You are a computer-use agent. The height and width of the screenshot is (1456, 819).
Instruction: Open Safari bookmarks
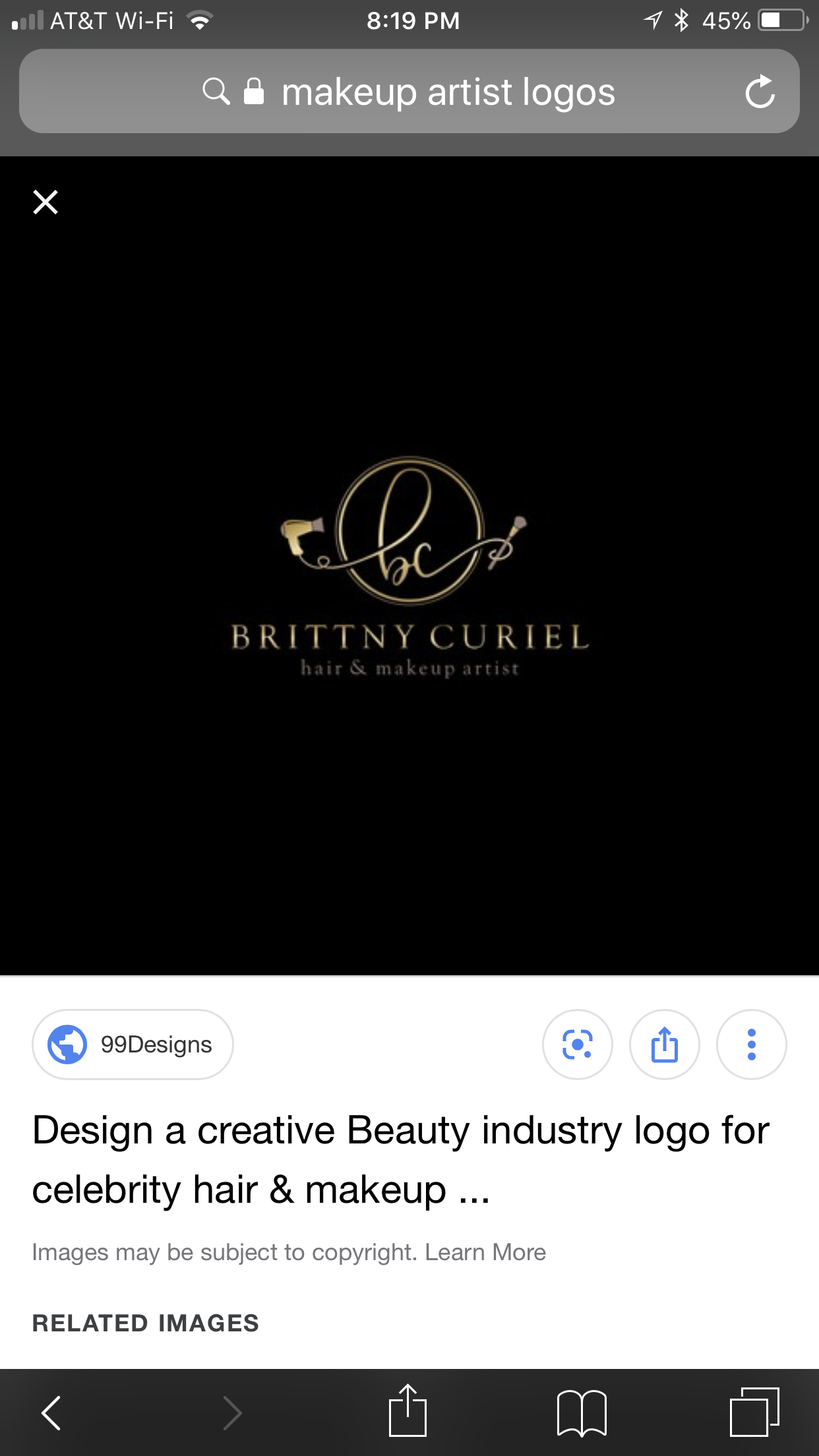(x=582, y=1412)
